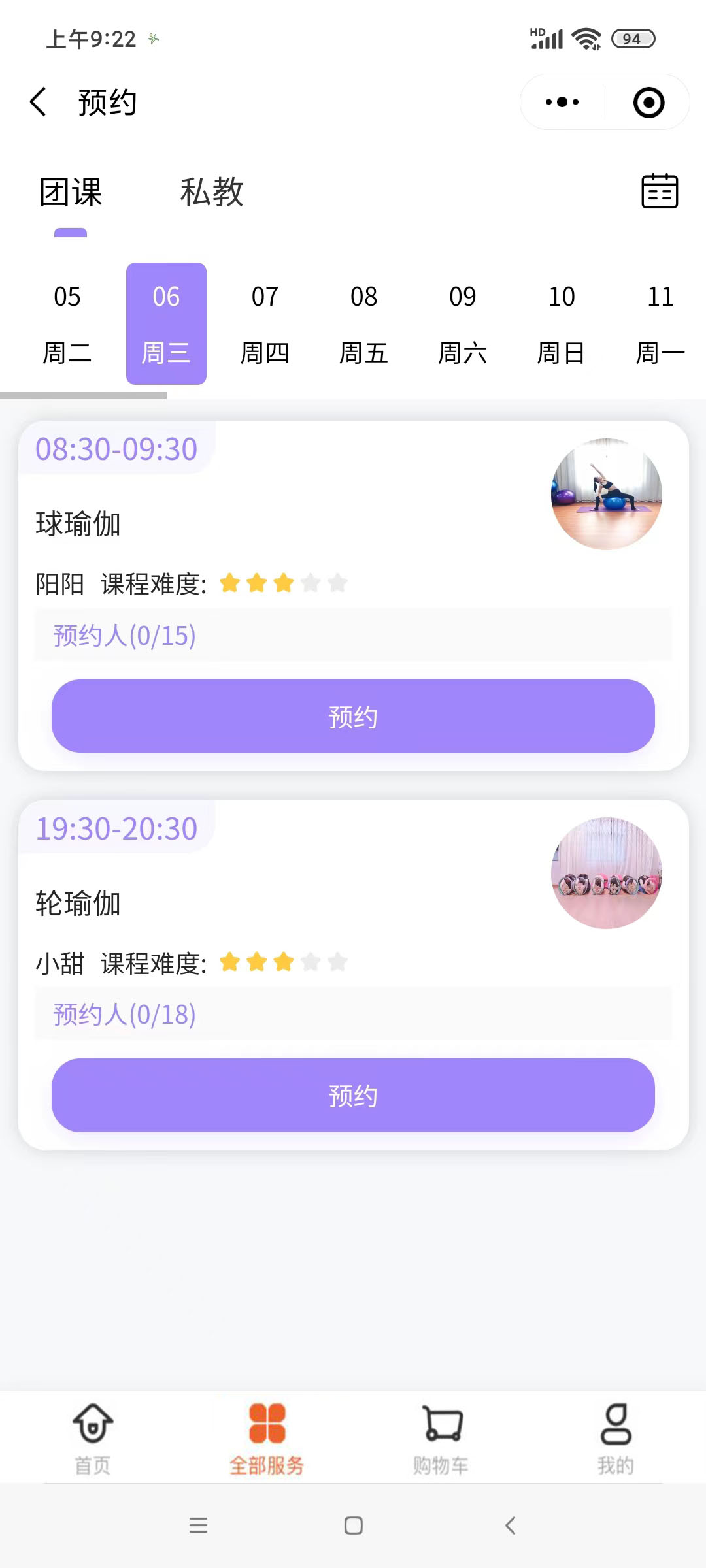Tap the system home button

(353, 1526)
